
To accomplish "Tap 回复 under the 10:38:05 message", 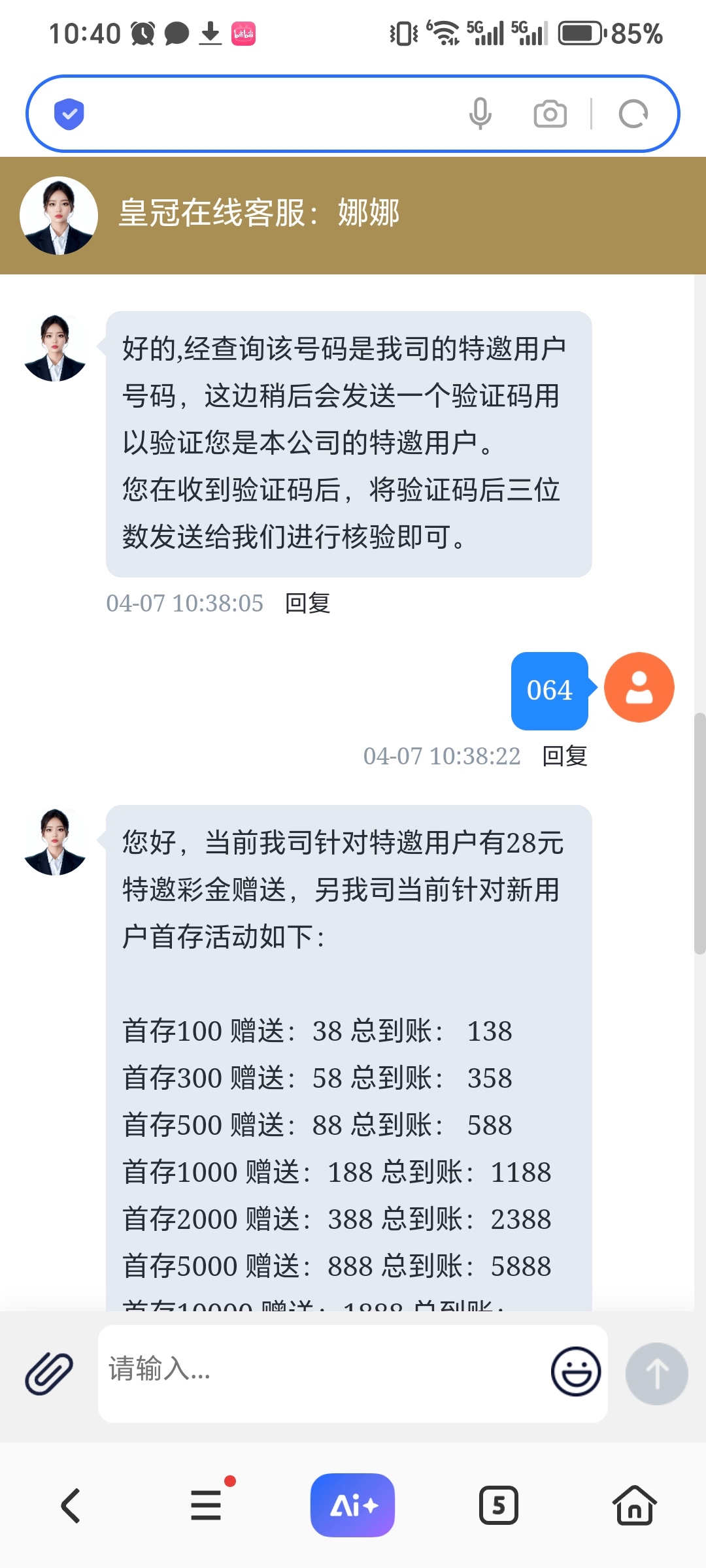I will point(307,603).
